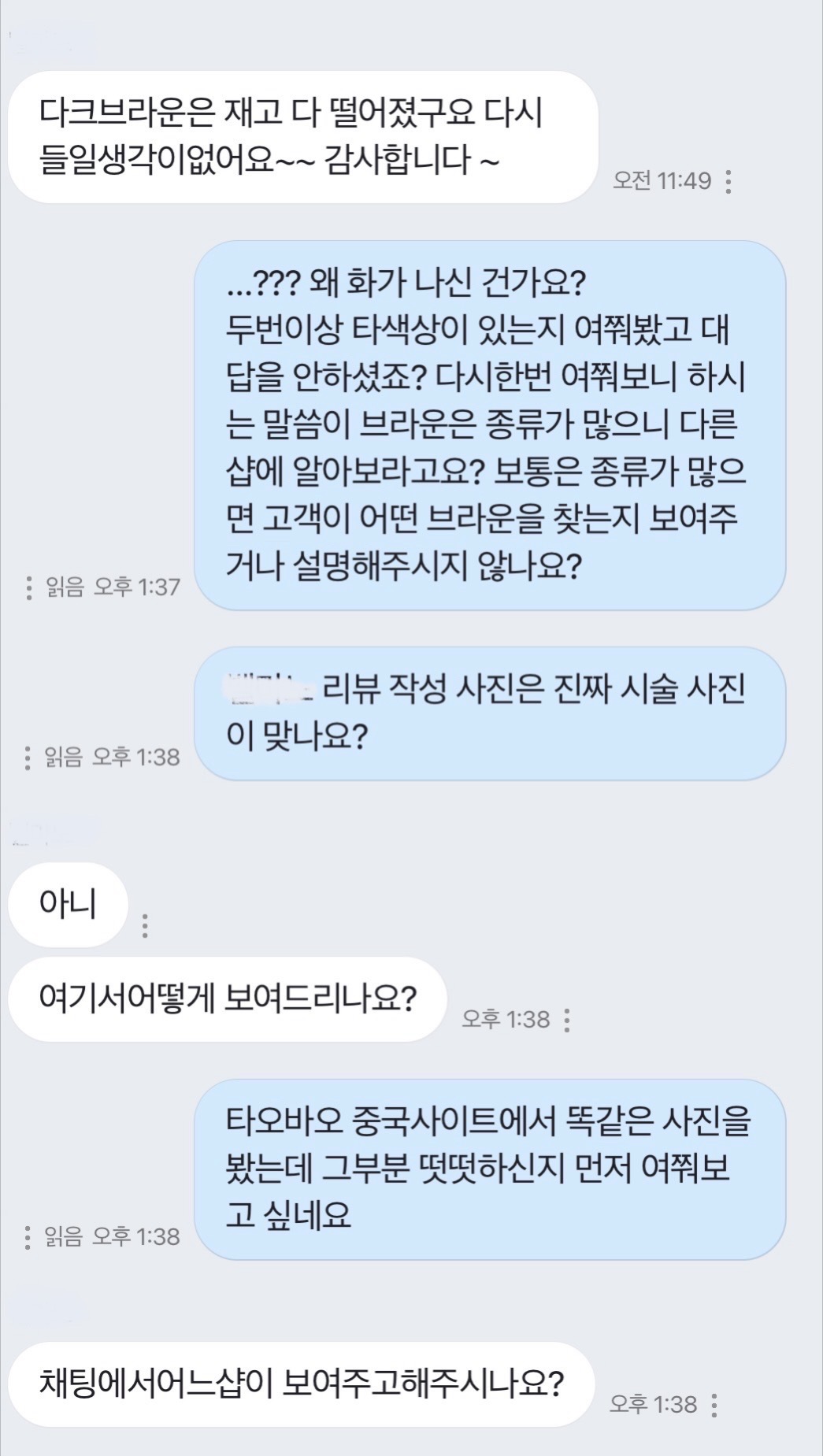Show options for the 타오바오 중국사이트 message
823x1456 pixels.
click(28, 1237)
